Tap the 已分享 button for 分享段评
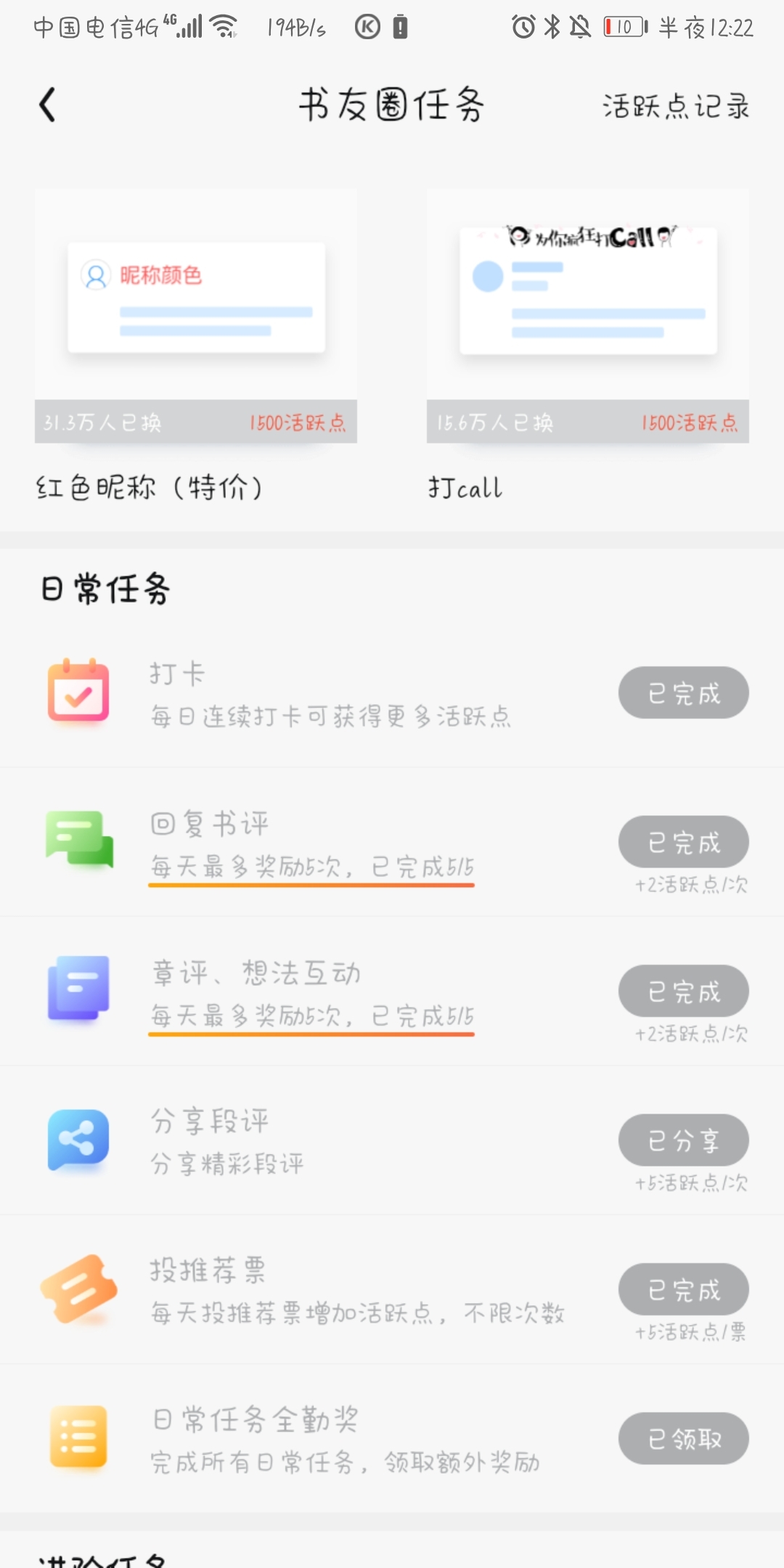This screenshot has width=784, height=1568. (x=684, y=1140)
